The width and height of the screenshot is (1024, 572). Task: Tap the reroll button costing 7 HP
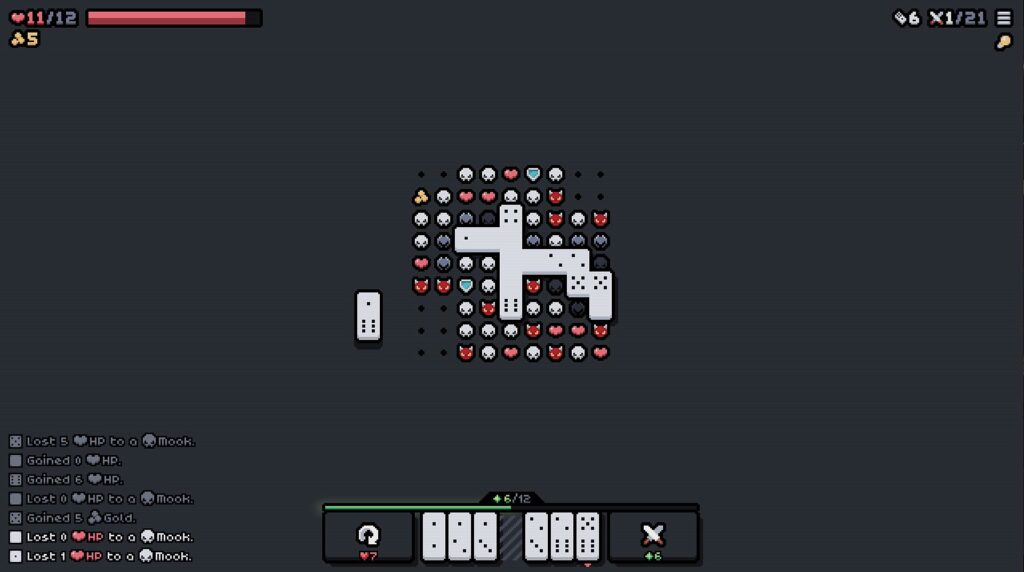click(x=368, y=537)
